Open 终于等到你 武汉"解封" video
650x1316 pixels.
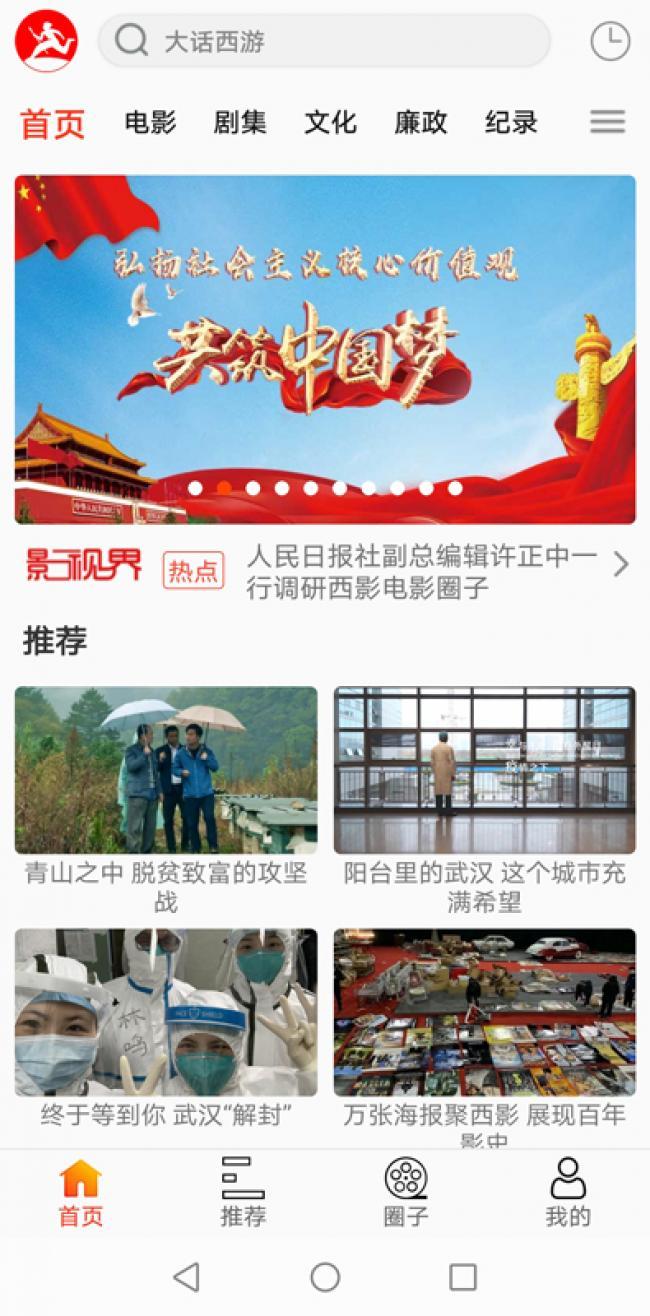pyautogui.click(x=166, y=1030)
